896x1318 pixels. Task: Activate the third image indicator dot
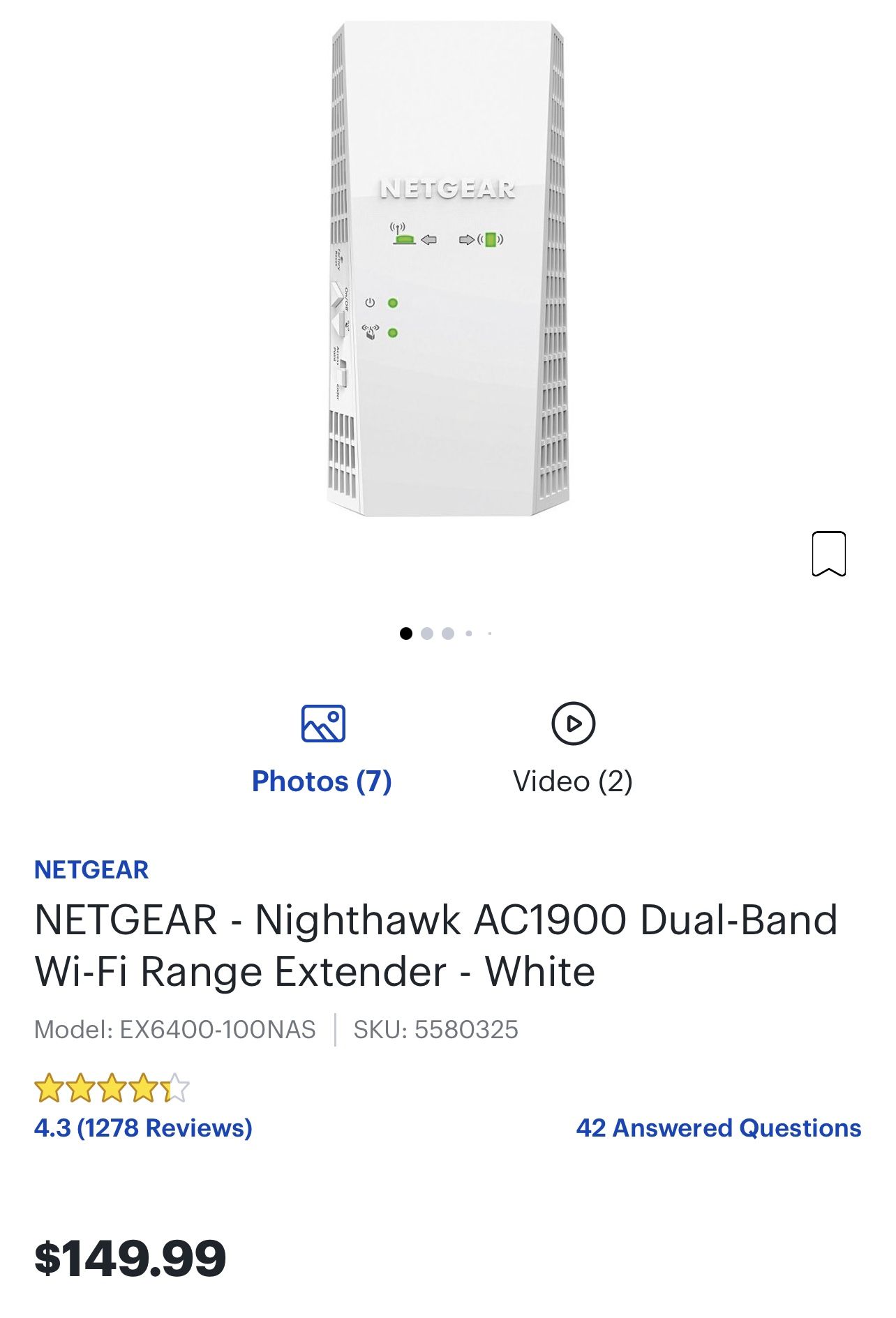pyautogui.click(x=447, y=634)
